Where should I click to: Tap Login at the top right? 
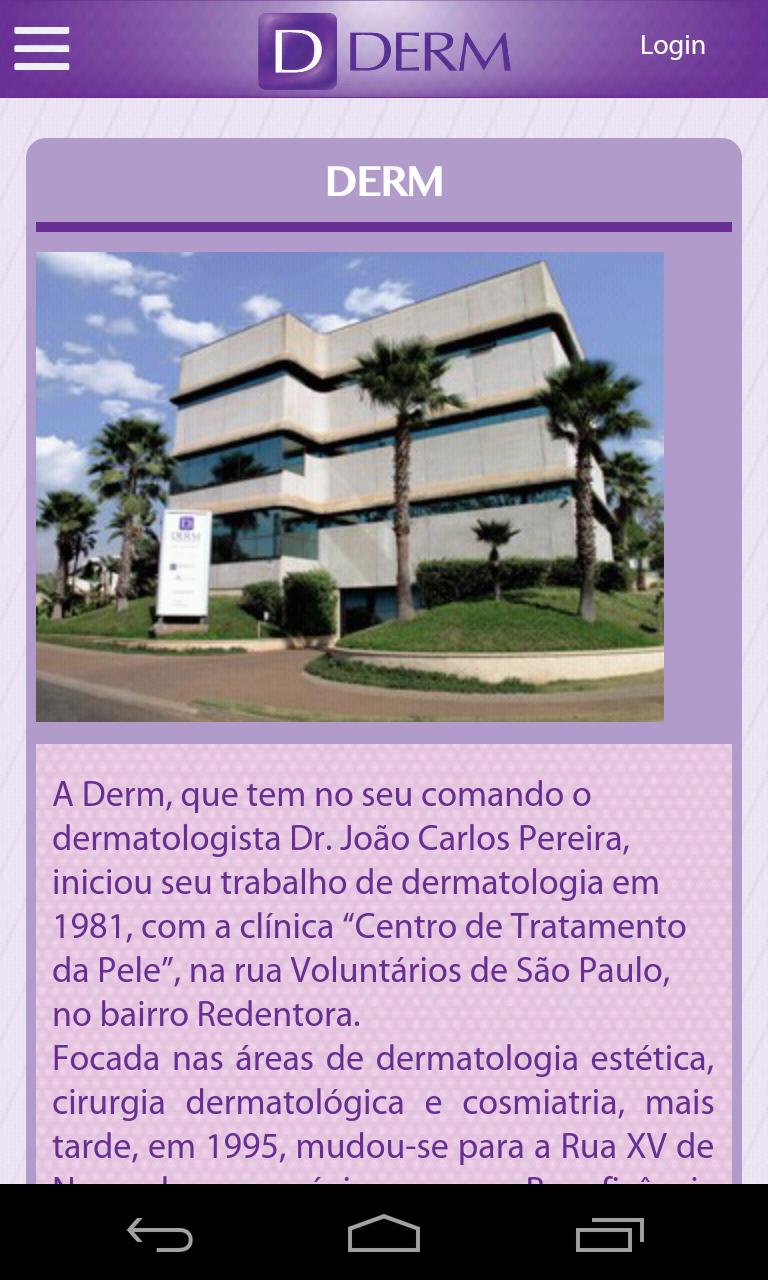pos(672,45)
